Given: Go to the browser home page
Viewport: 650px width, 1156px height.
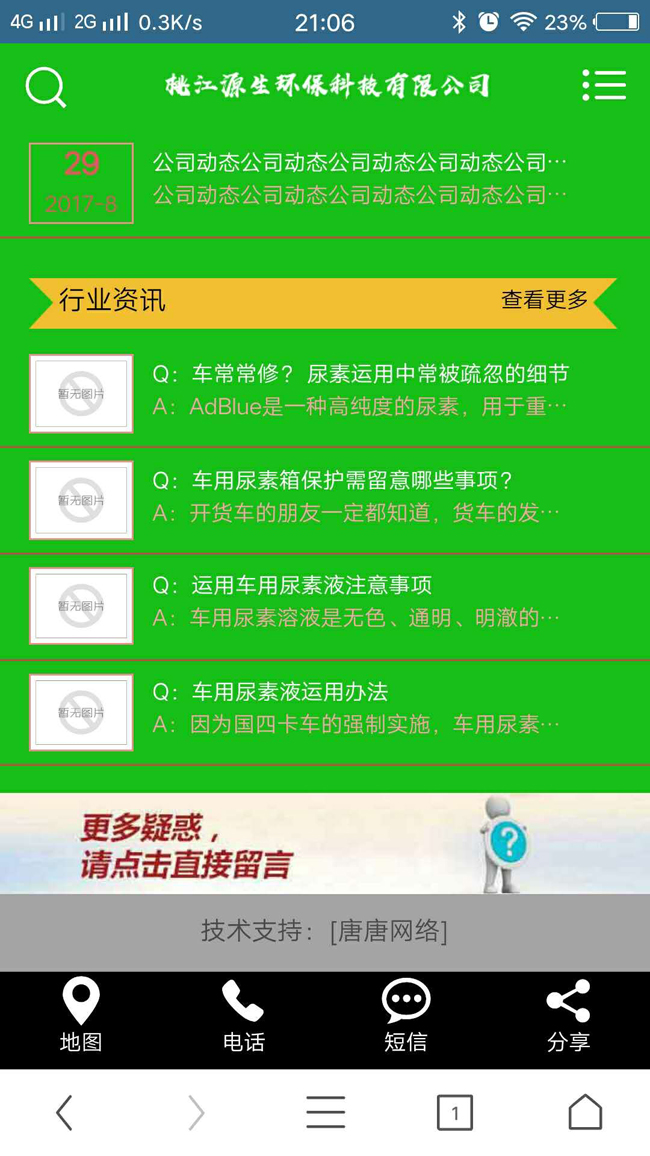Looking at the screenshot, I should pyautogui.click(x=585, y=1112).
